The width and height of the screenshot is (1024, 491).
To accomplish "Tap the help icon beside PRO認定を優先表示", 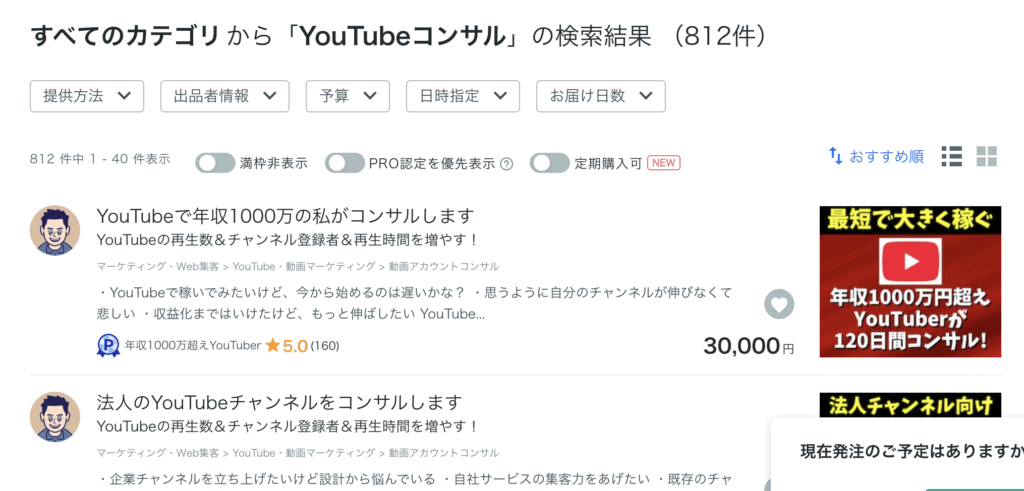I will coord(506,164).
